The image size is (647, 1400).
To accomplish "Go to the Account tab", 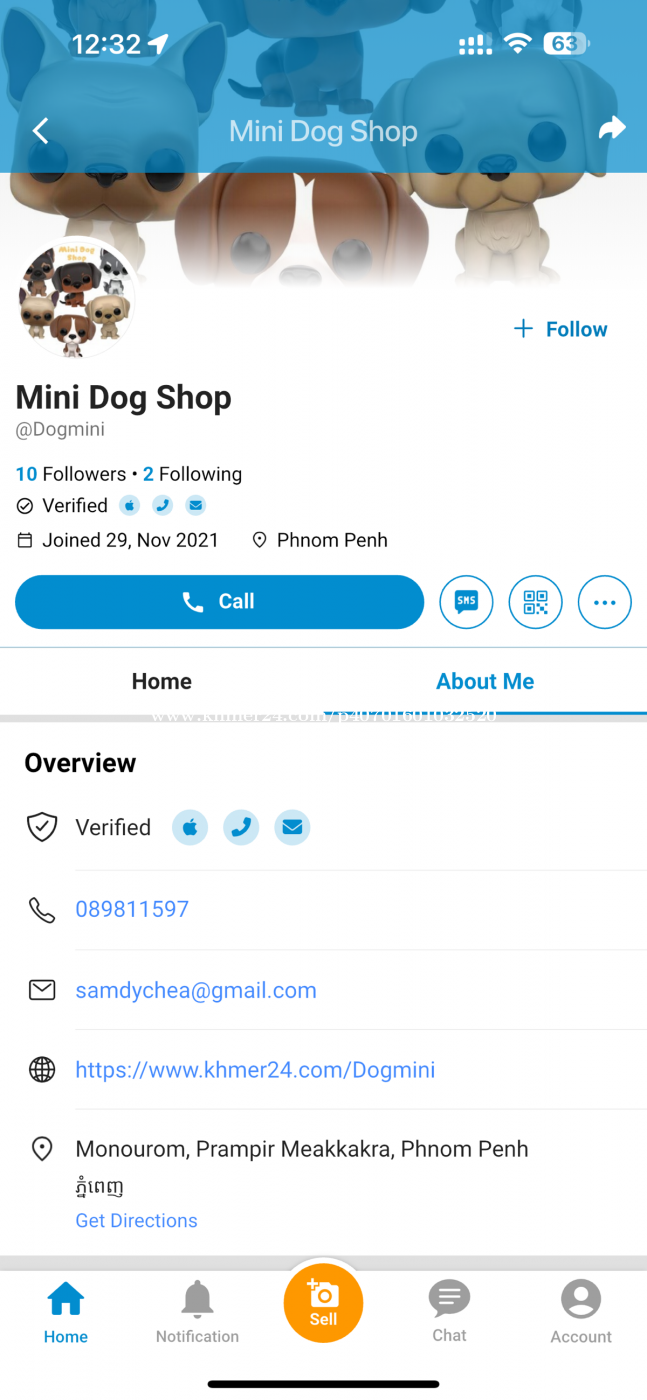I will (x=581, y=1312).
